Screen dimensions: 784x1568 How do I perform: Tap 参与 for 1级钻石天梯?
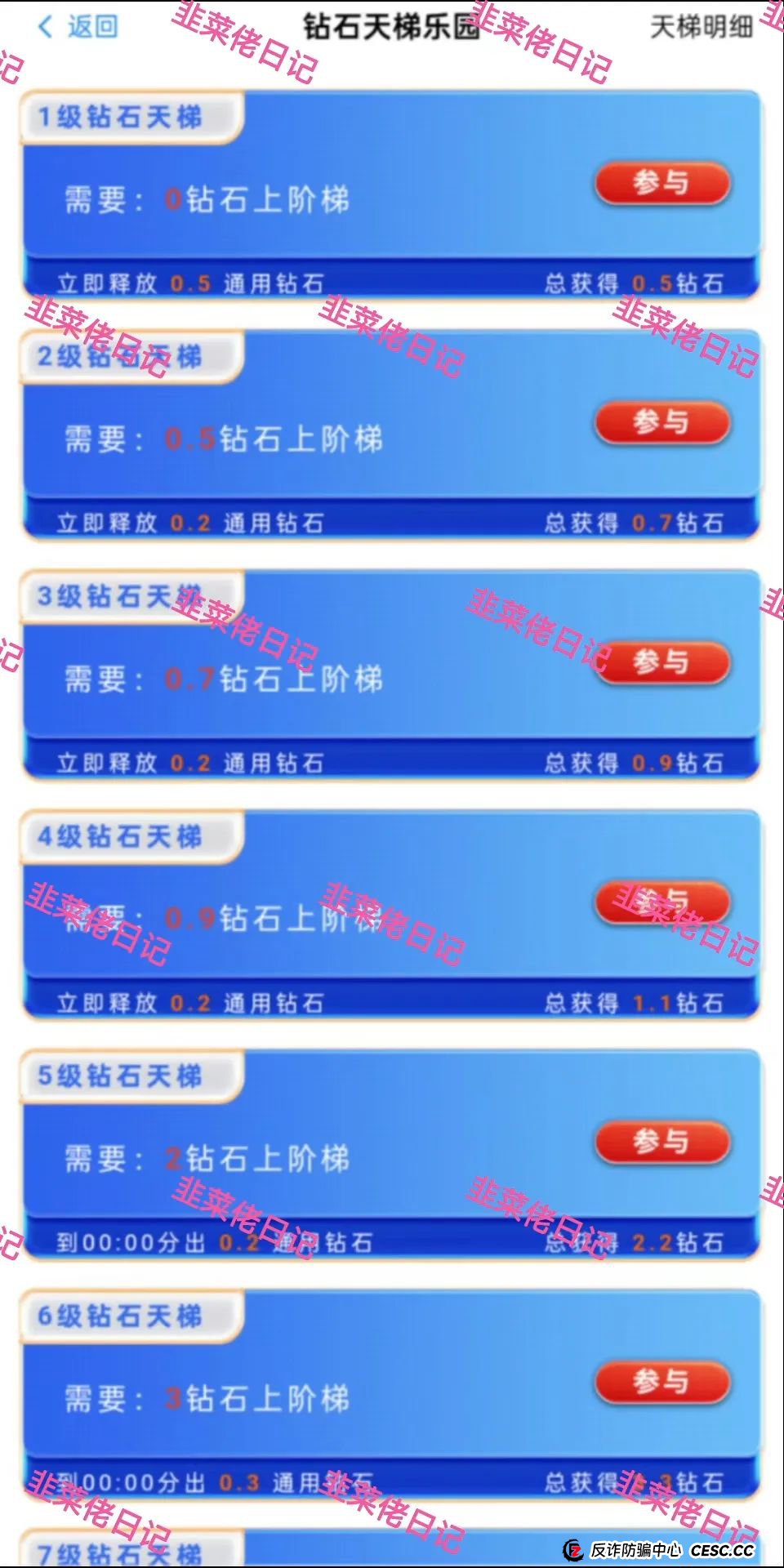click(661, 183)
